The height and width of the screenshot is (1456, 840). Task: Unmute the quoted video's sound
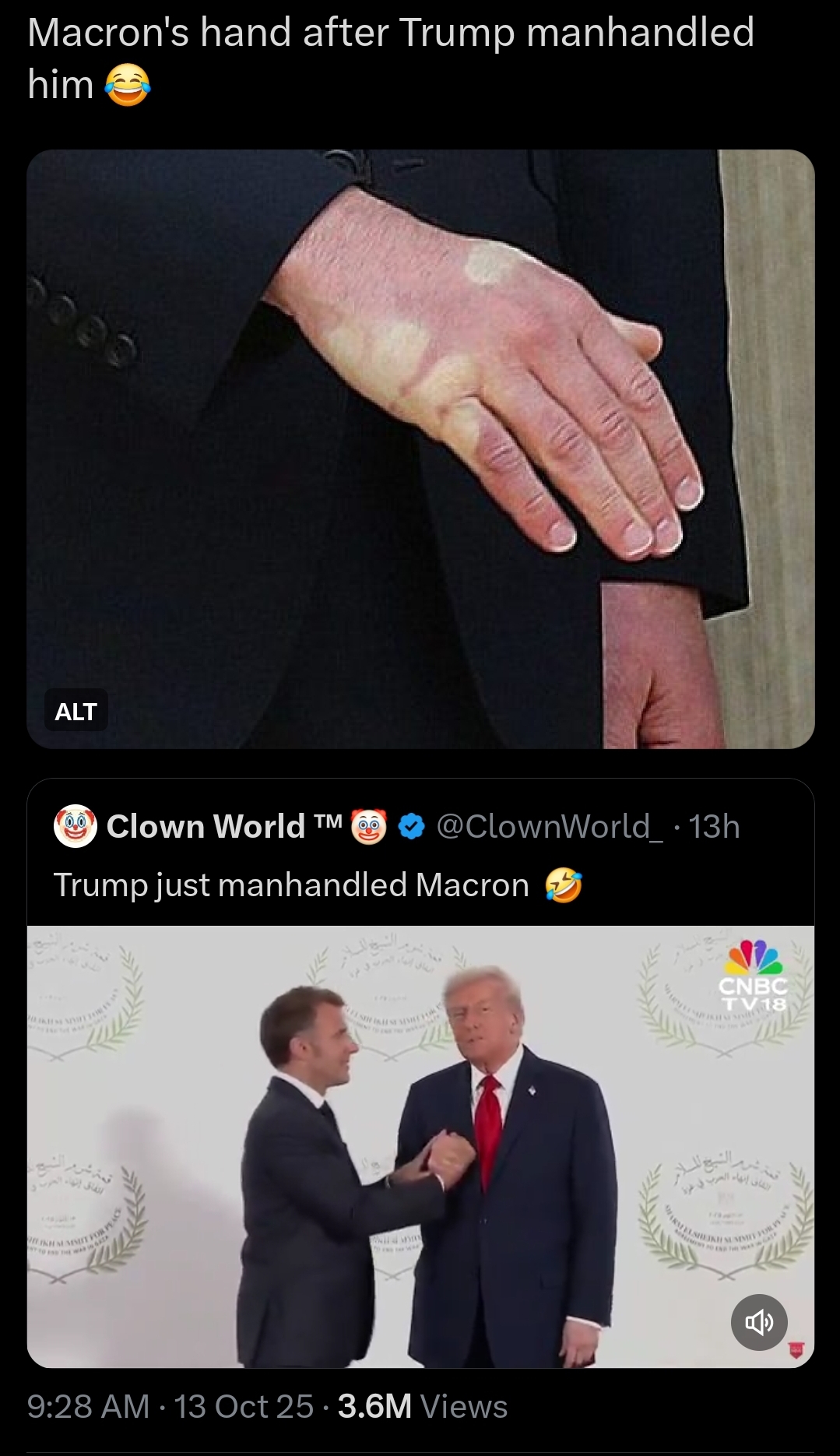click(x=759, y=1321)
